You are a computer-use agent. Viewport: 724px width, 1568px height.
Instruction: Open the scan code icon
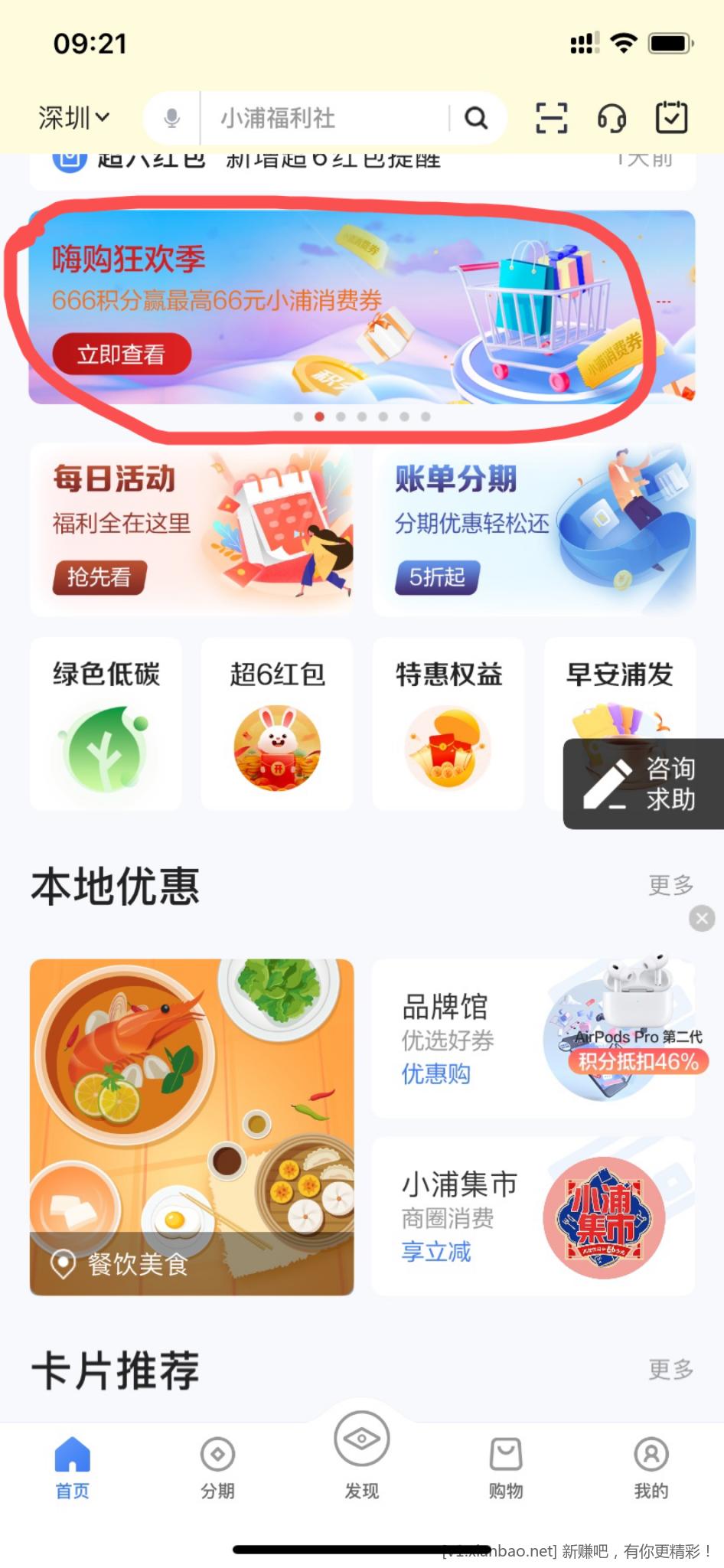tap(551, 118)
